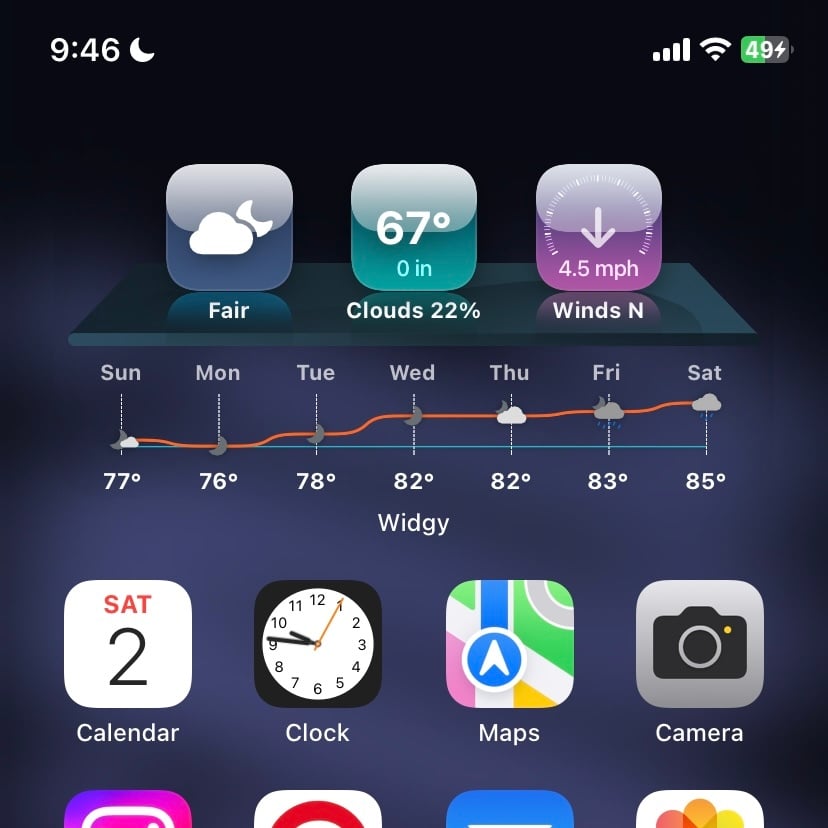This screenshot has height=828, width=828.
Task: Launch the Camera app
Action: click(699, 644)
